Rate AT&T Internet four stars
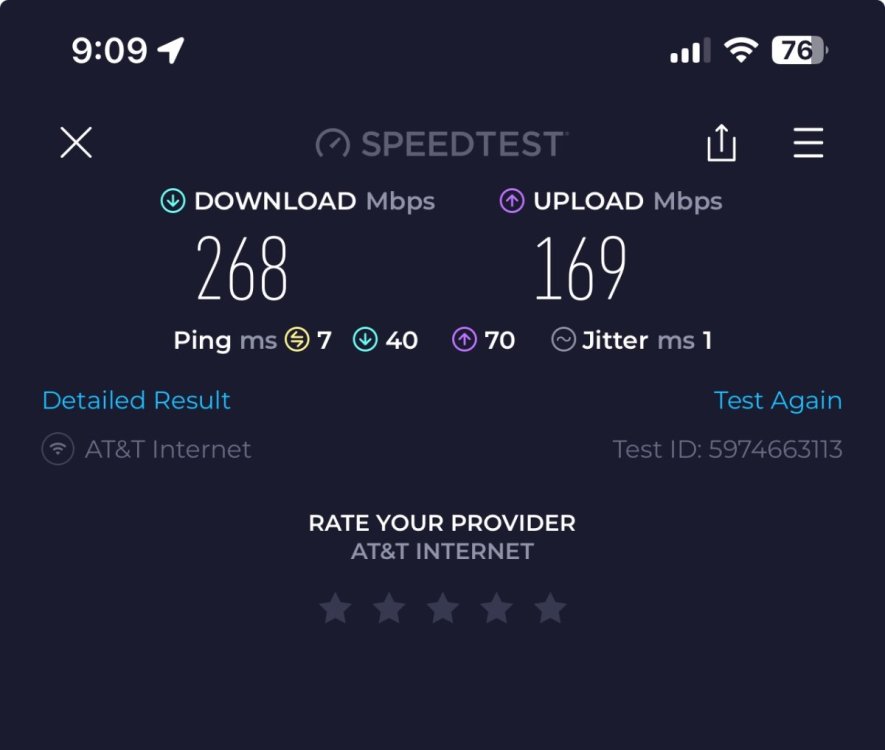The width and height of the screenshot is (885, 750). tap(497, 608)
